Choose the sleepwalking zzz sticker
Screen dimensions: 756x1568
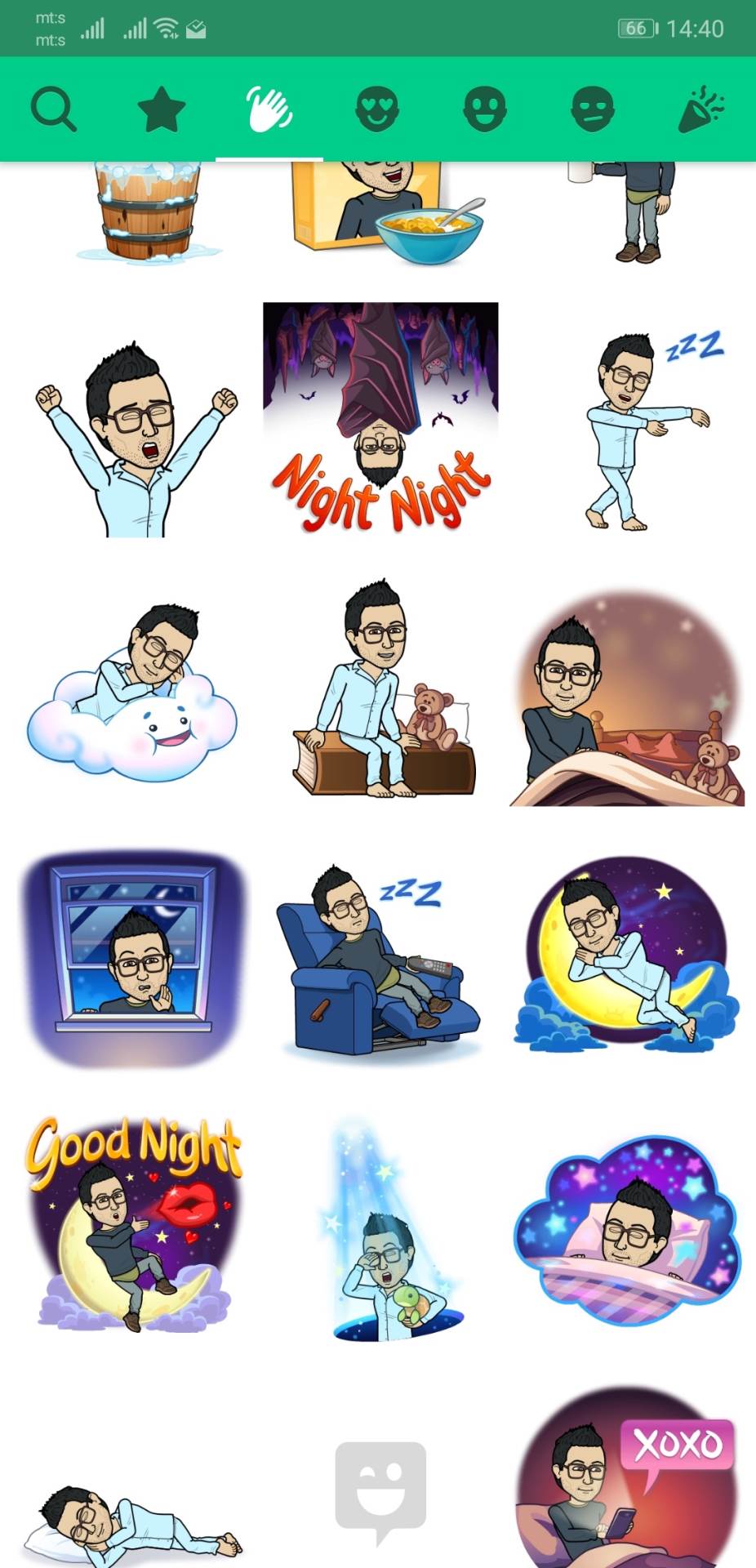645,429
